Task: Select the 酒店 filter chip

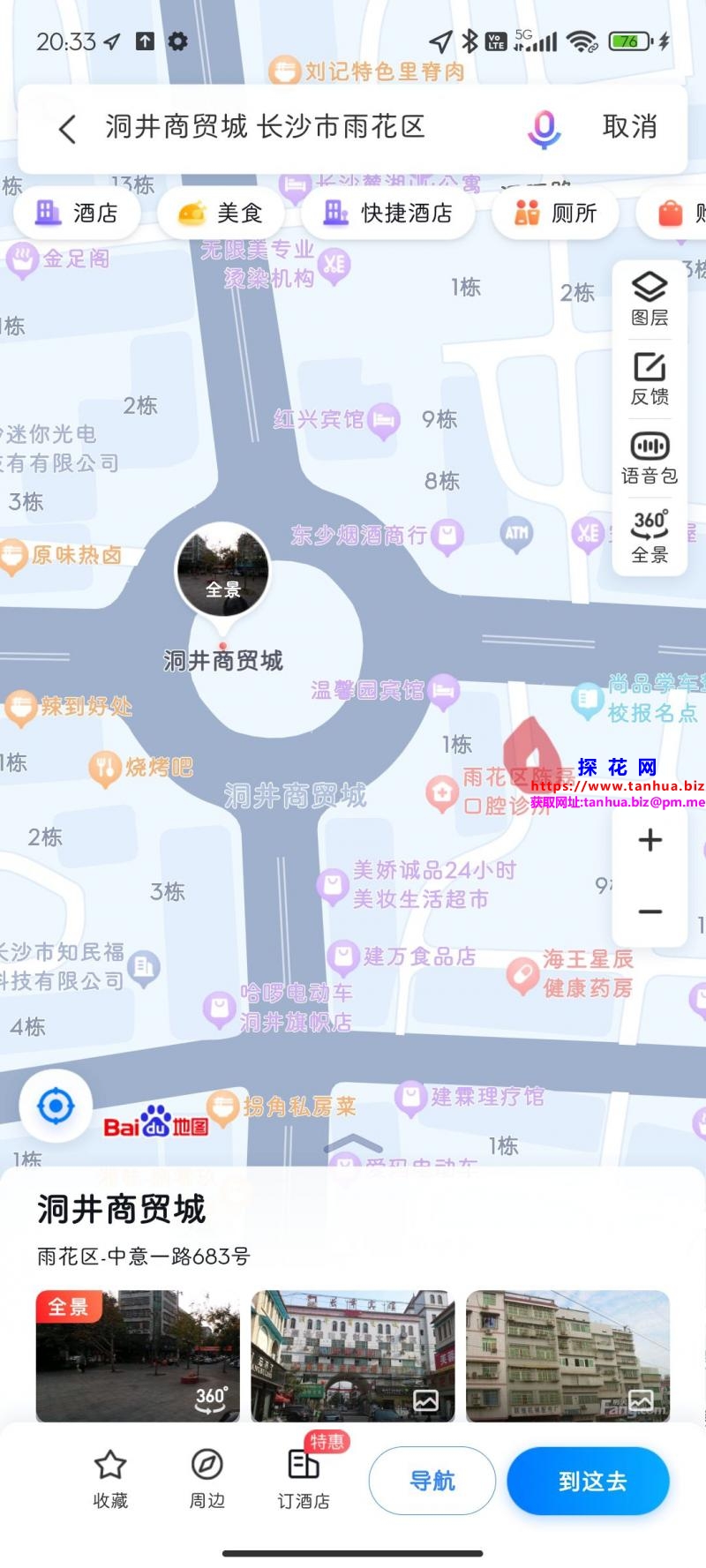Action: [x=77, y=213]
